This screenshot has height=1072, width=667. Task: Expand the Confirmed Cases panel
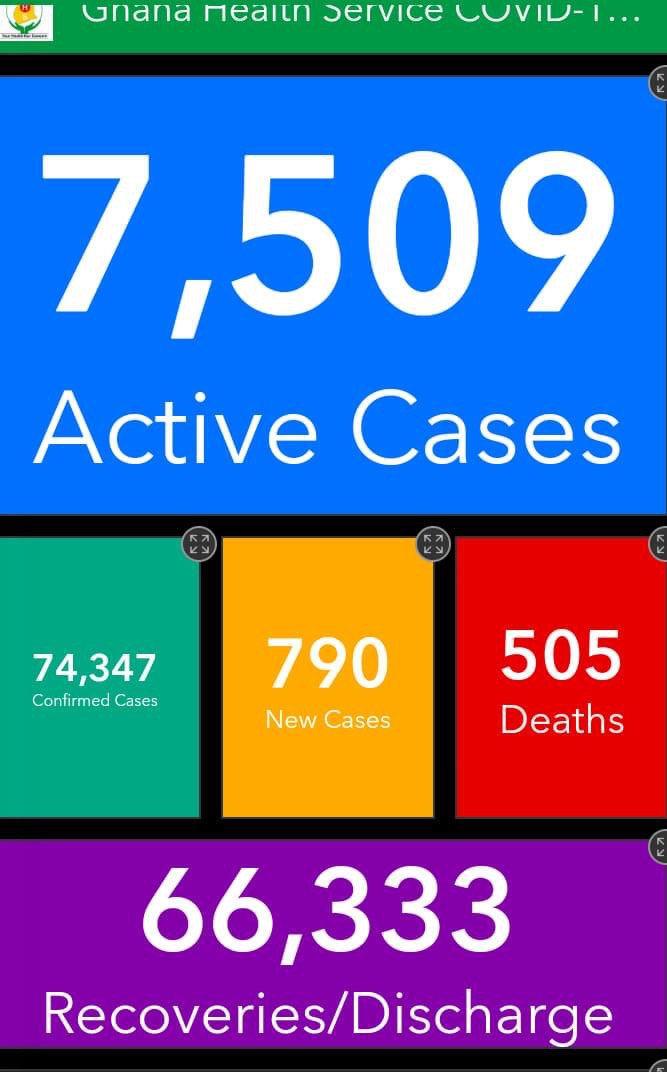coord(200,544)
